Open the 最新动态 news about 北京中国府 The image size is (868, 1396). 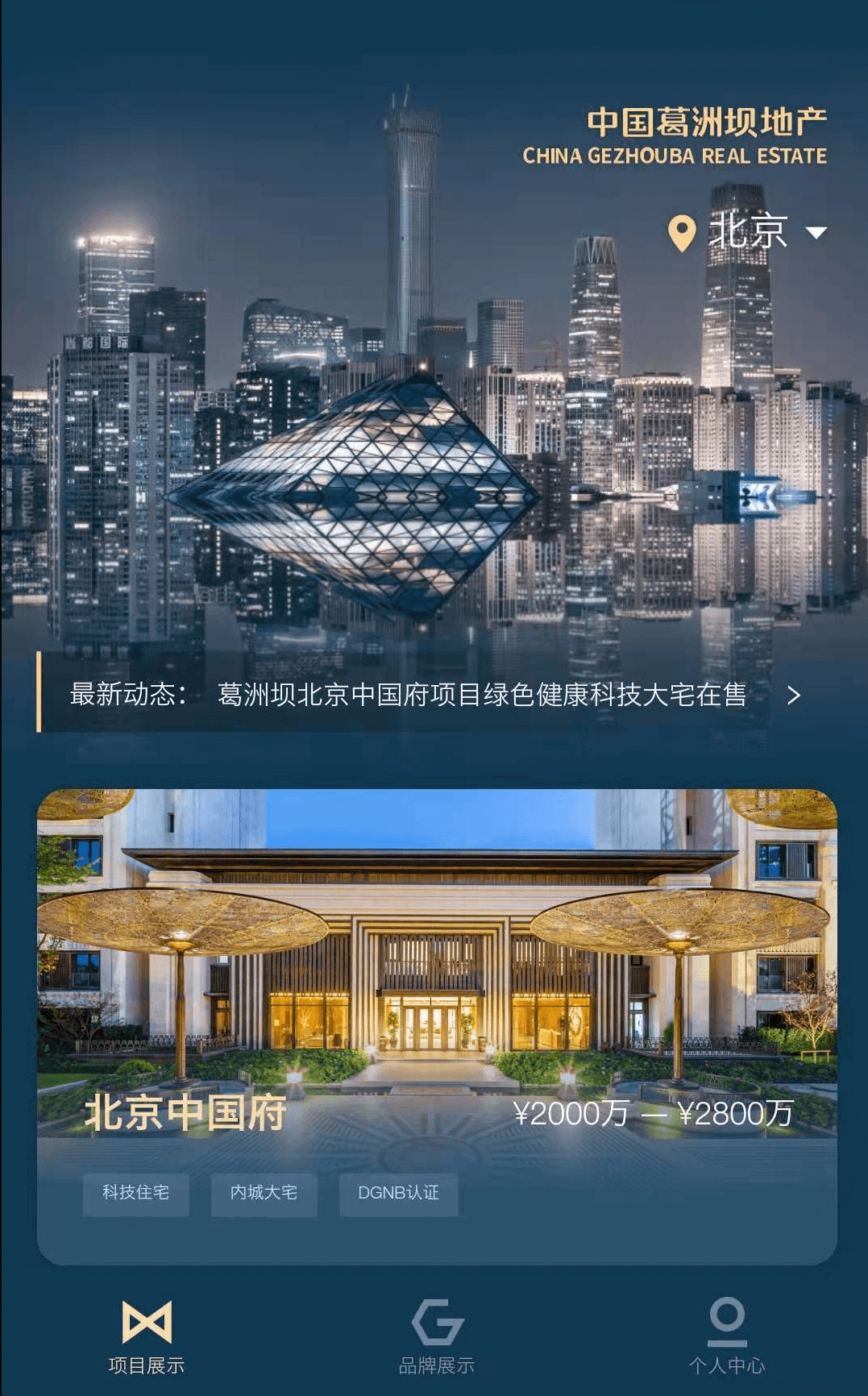(x=481, y=694)
